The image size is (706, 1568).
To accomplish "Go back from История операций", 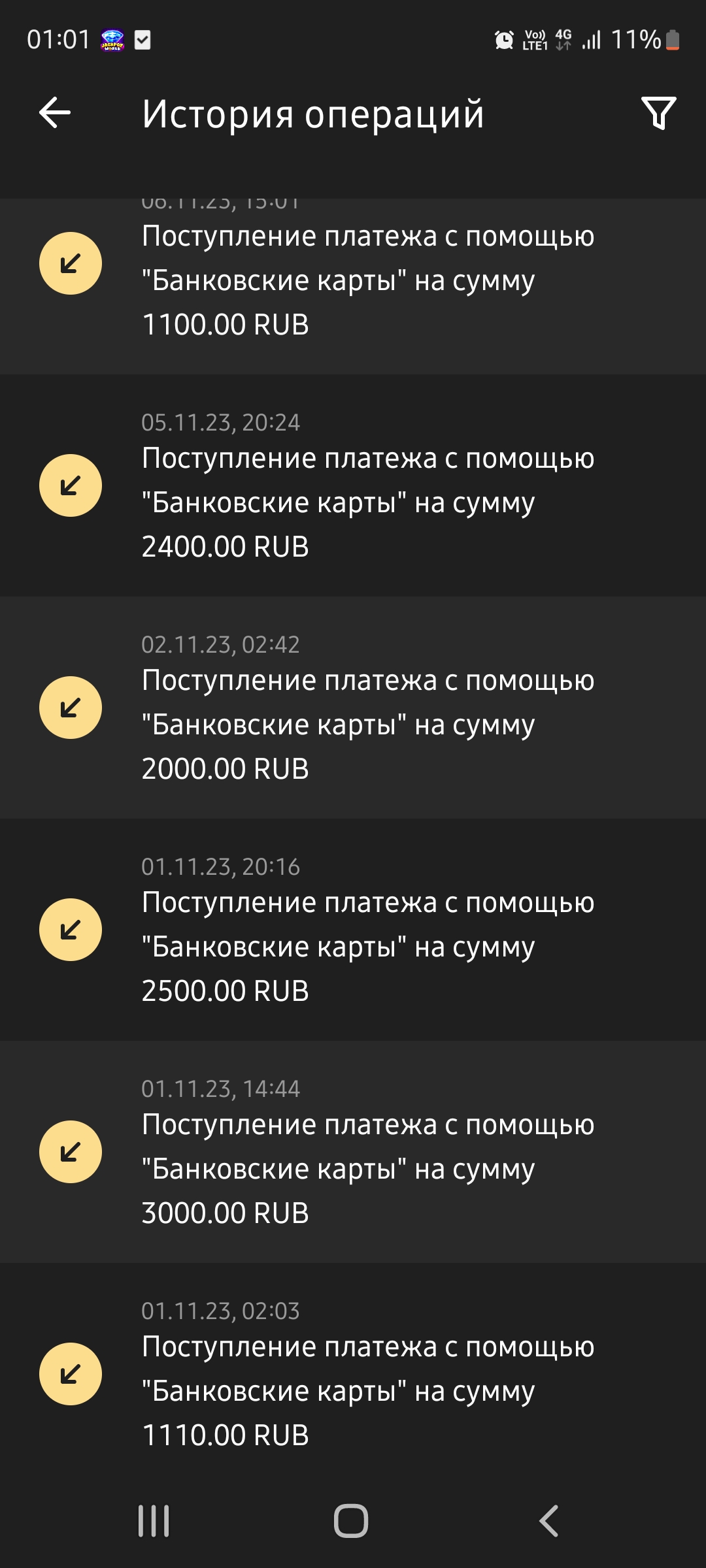I will coord(55,113).
